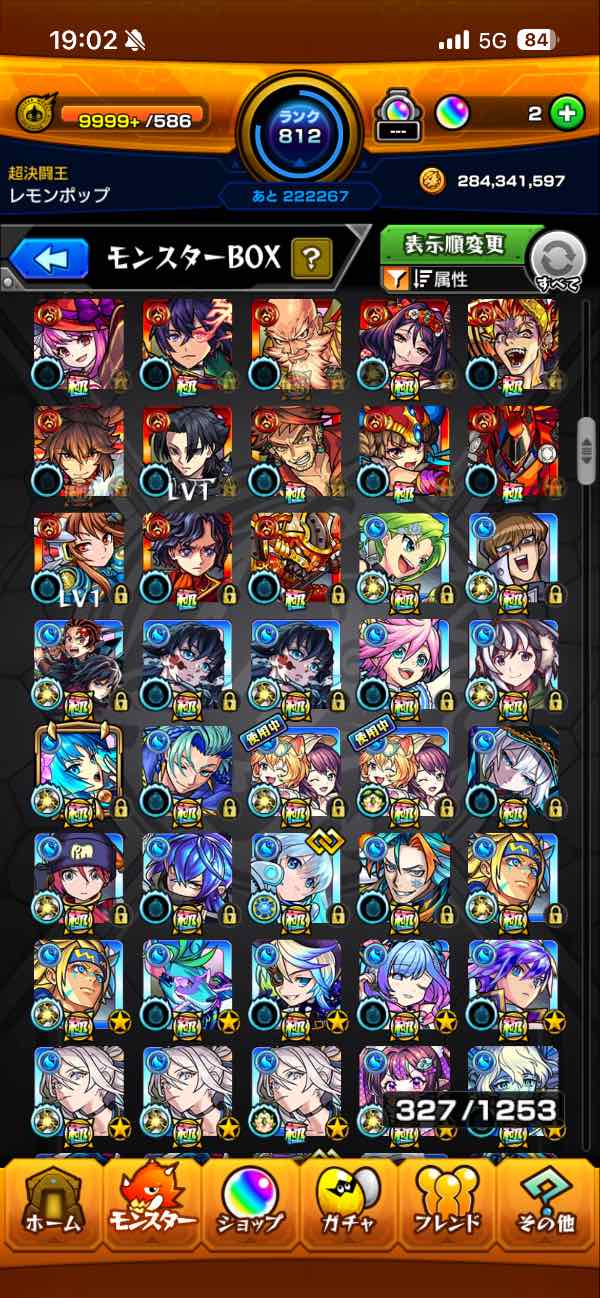Open the help question mark button

311,261
